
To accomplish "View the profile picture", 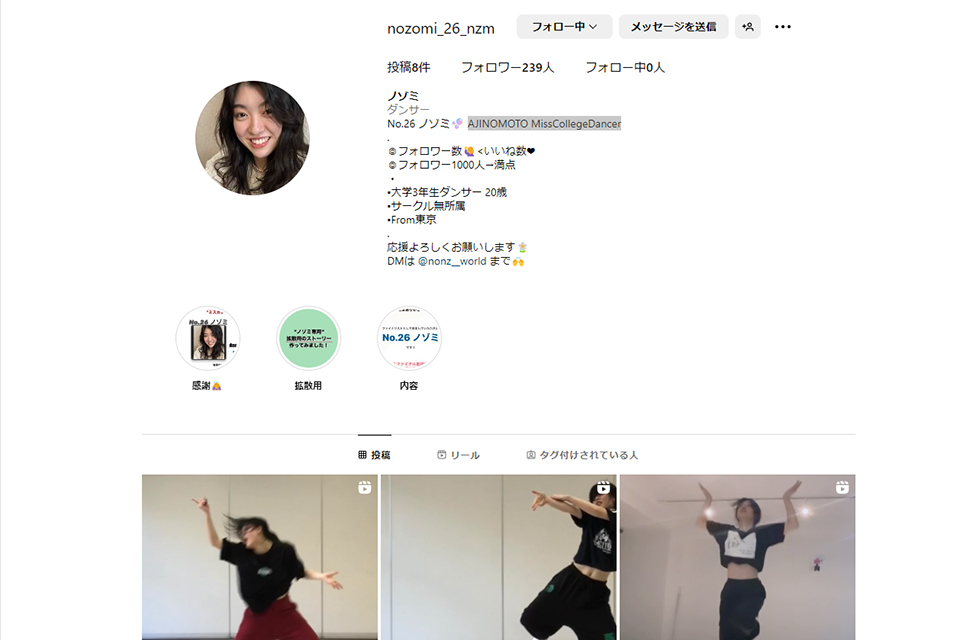I will [252, 138].
